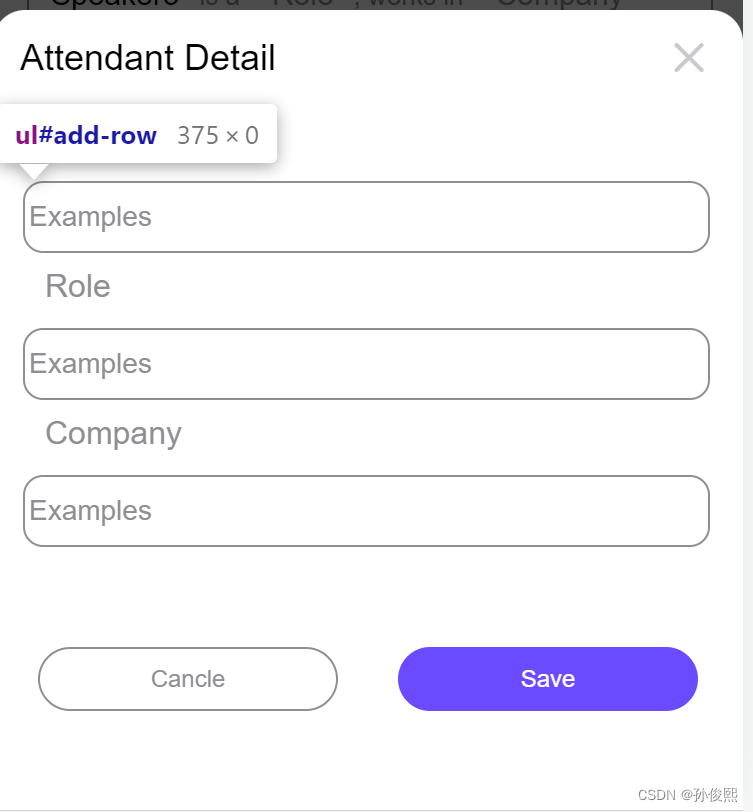Screen dimensions: 753x812
Task: Close the Attendant Detail dialog
Action: click(x=689, y=58)
